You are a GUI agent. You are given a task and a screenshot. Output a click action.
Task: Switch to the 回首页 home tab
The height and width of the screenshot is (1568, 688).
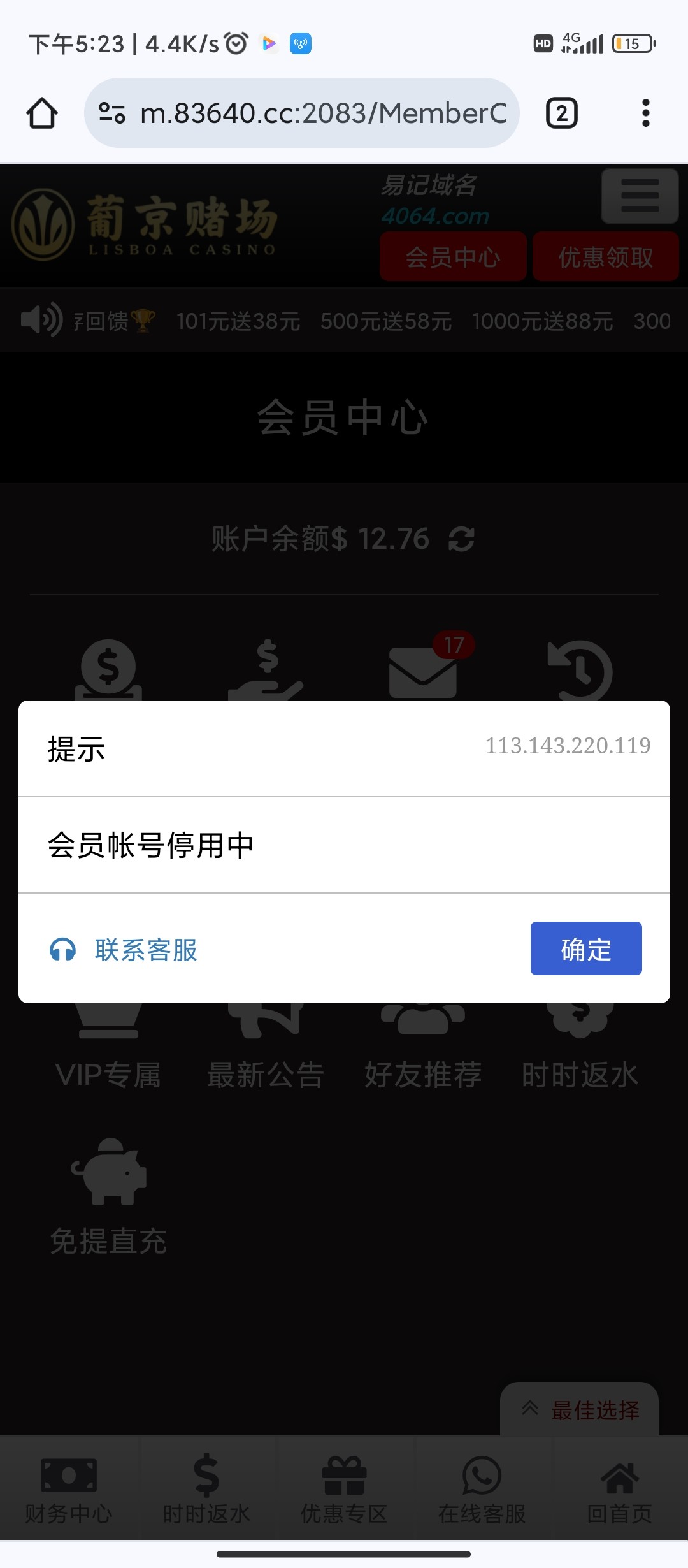619,1479
